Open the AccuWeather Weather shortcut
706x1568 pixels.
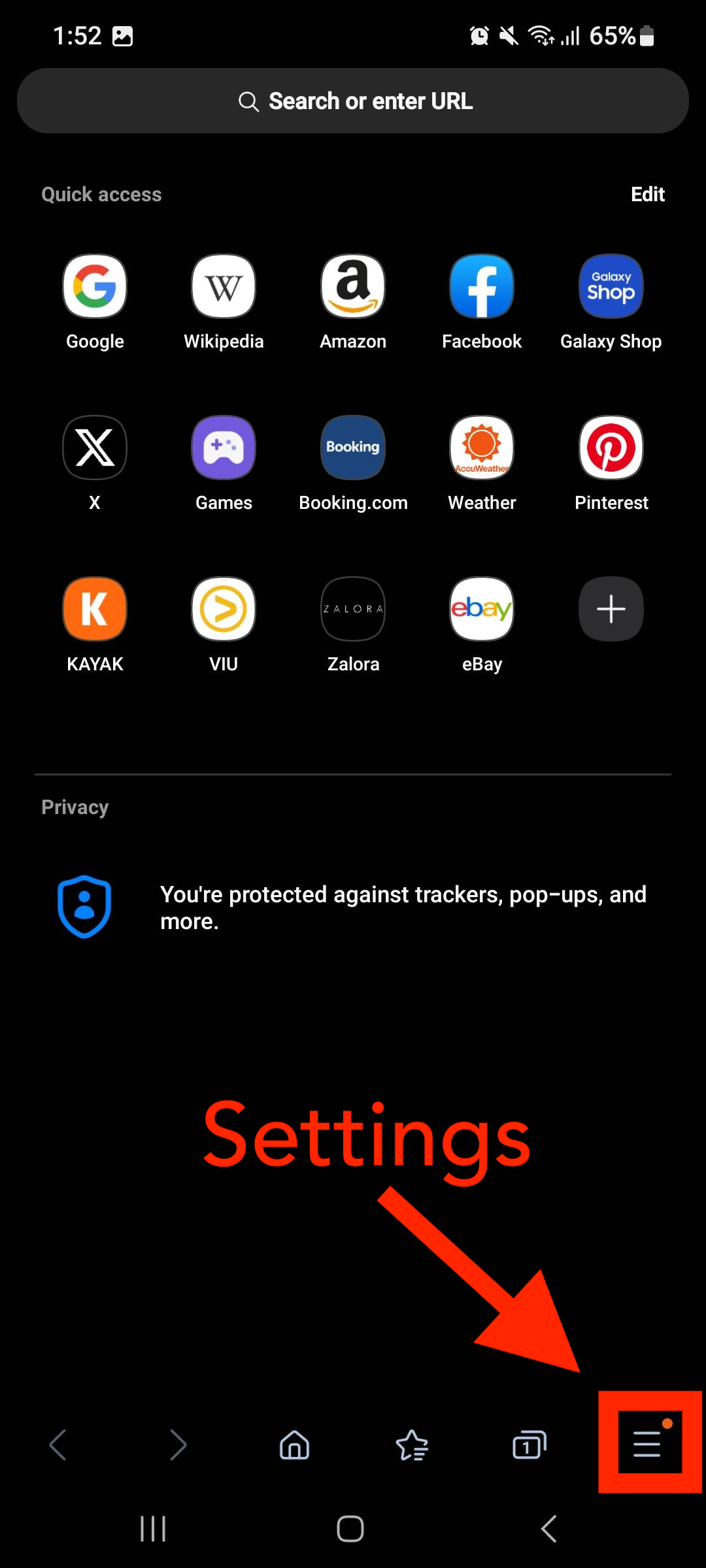[482, 448]
